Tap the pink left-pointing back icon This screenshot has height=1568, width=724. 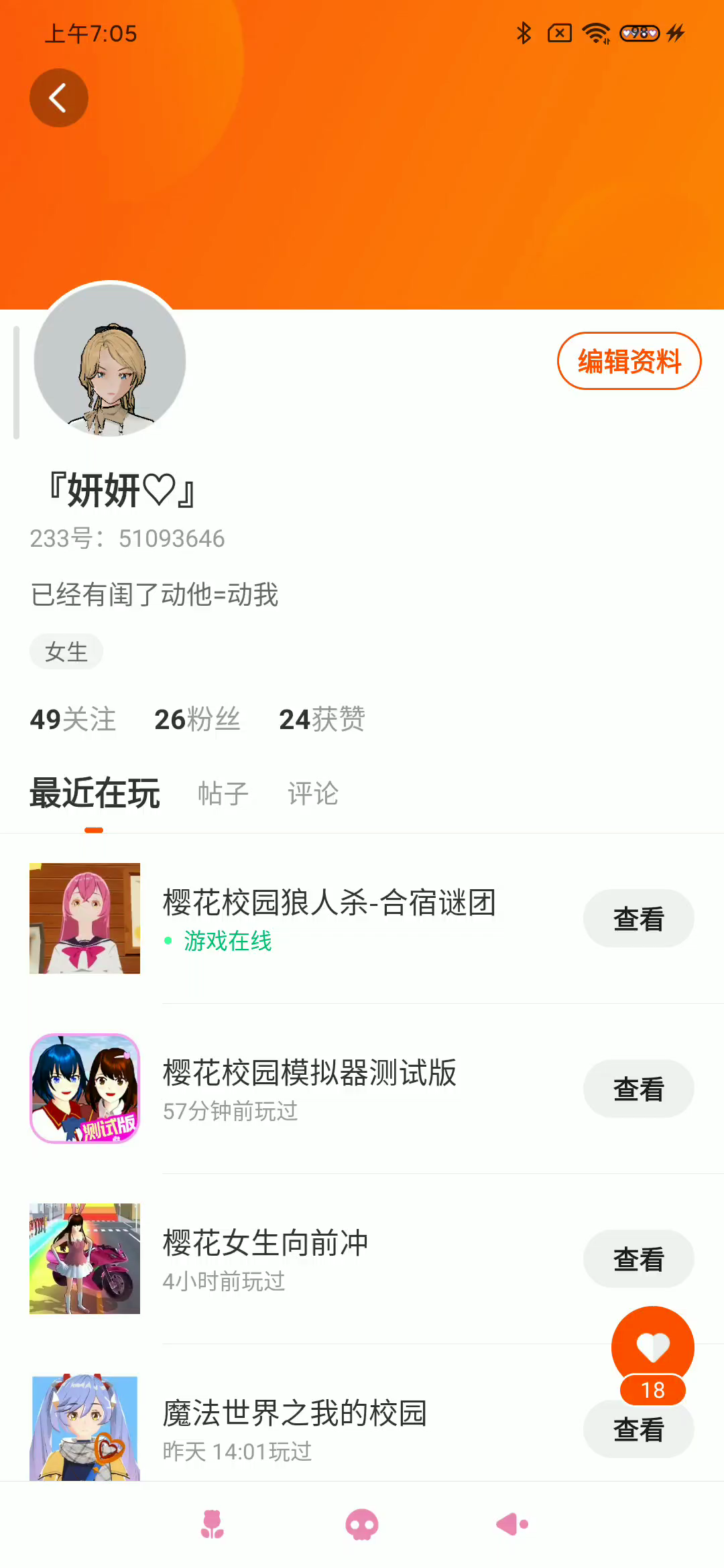[x=512, y=1524]
